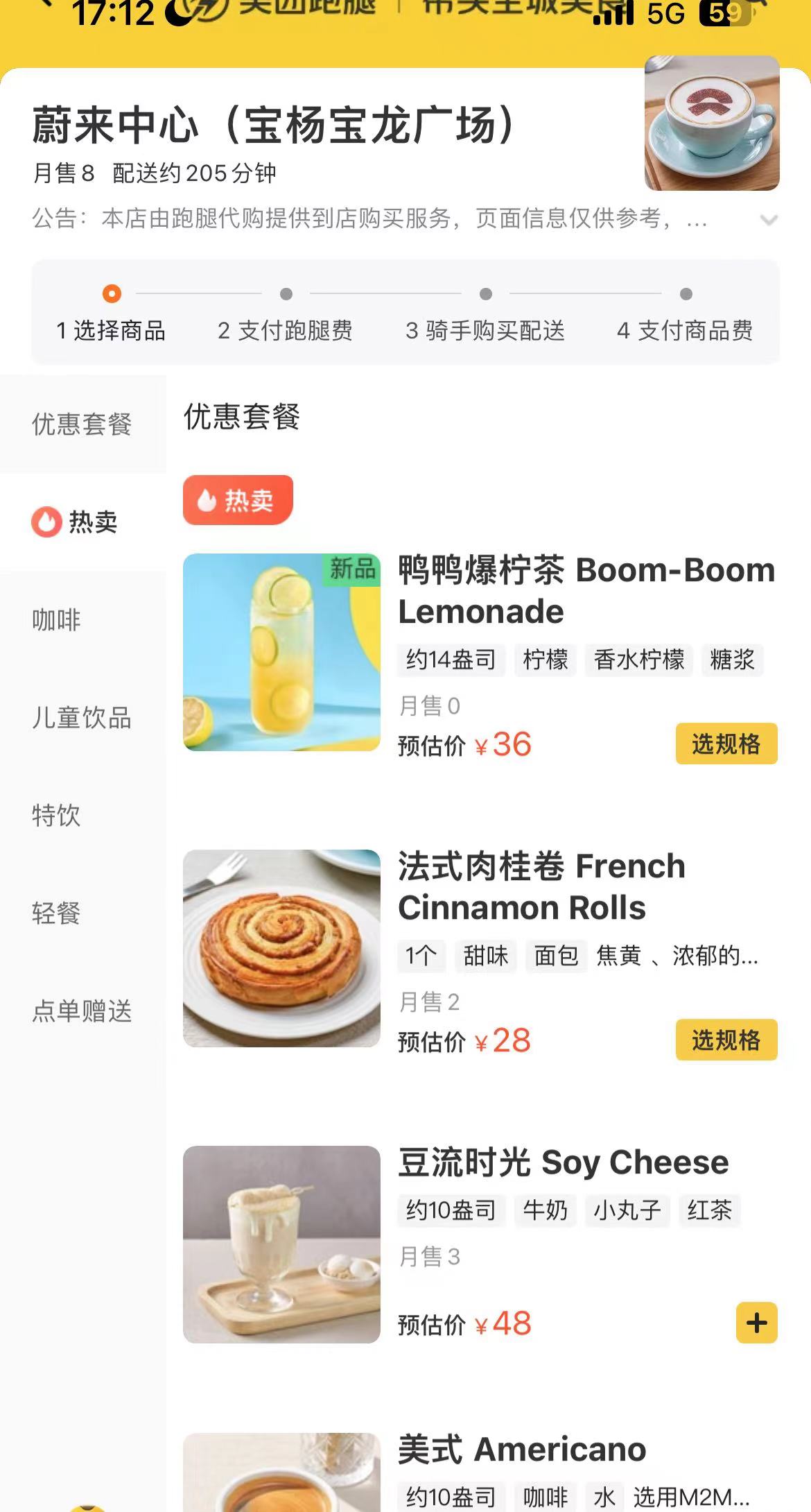
Task: Tap the store's coffee cup photo
Action: 712,123
